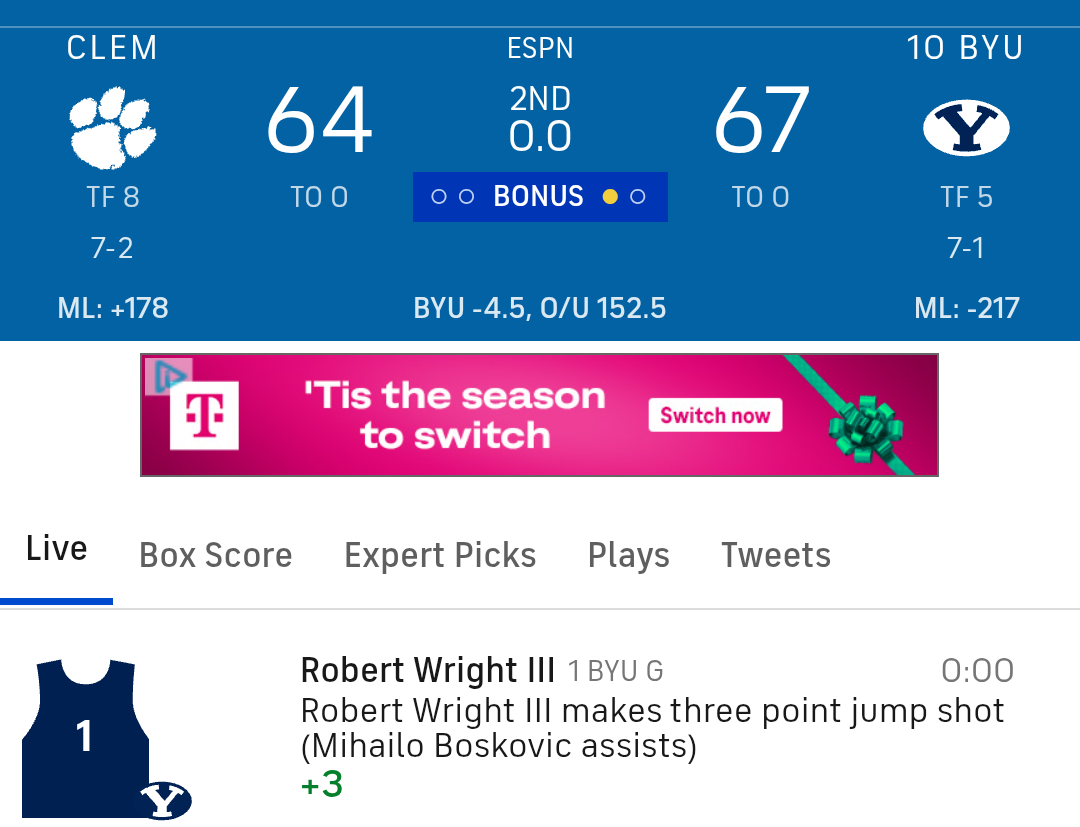Show the Tweets tab

pyautogui.click(x=776, y=556)
